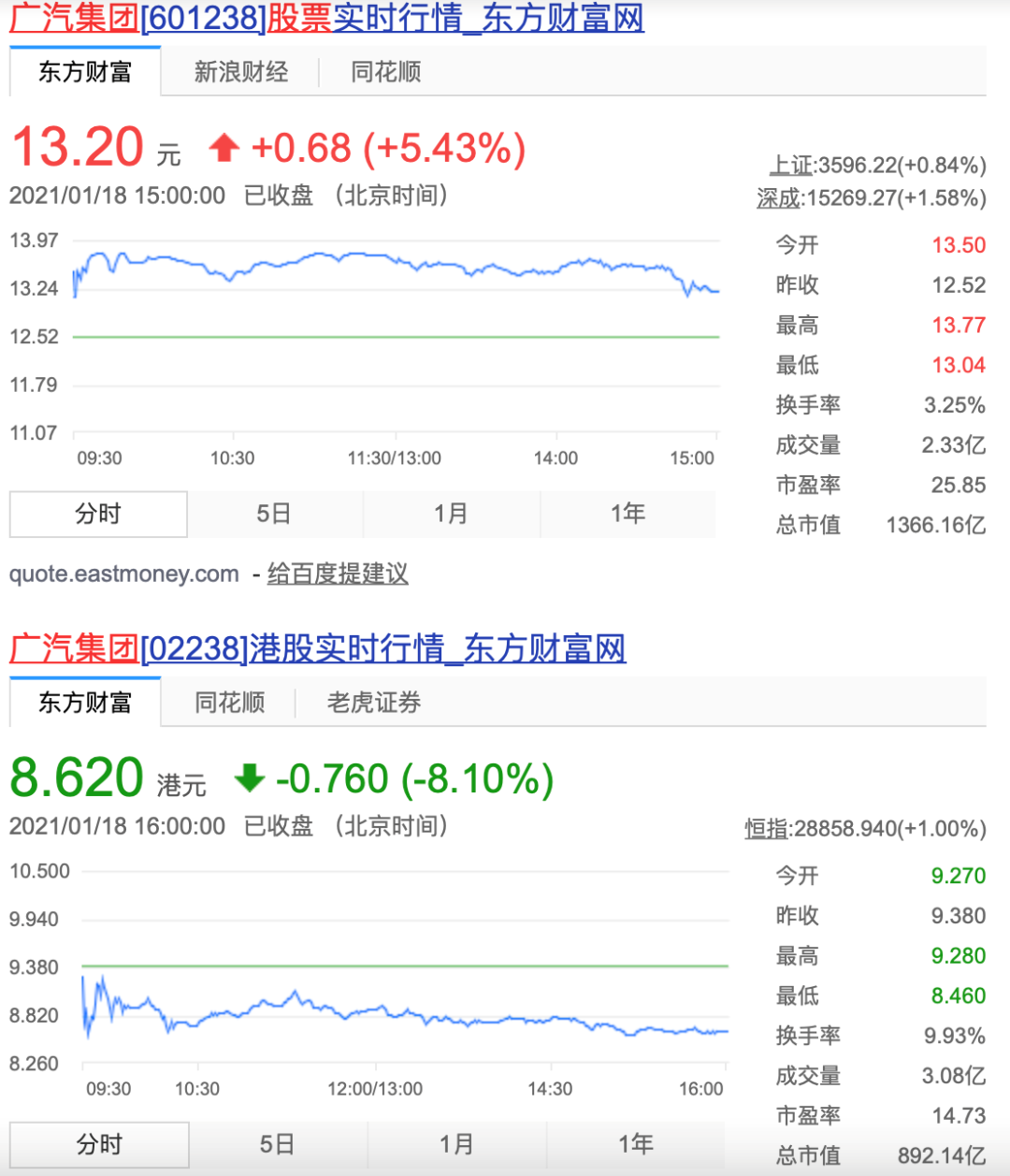Open the 恒指 index link
Viewport: 1010px width, 1176px height.
click(x=767, y=829)
